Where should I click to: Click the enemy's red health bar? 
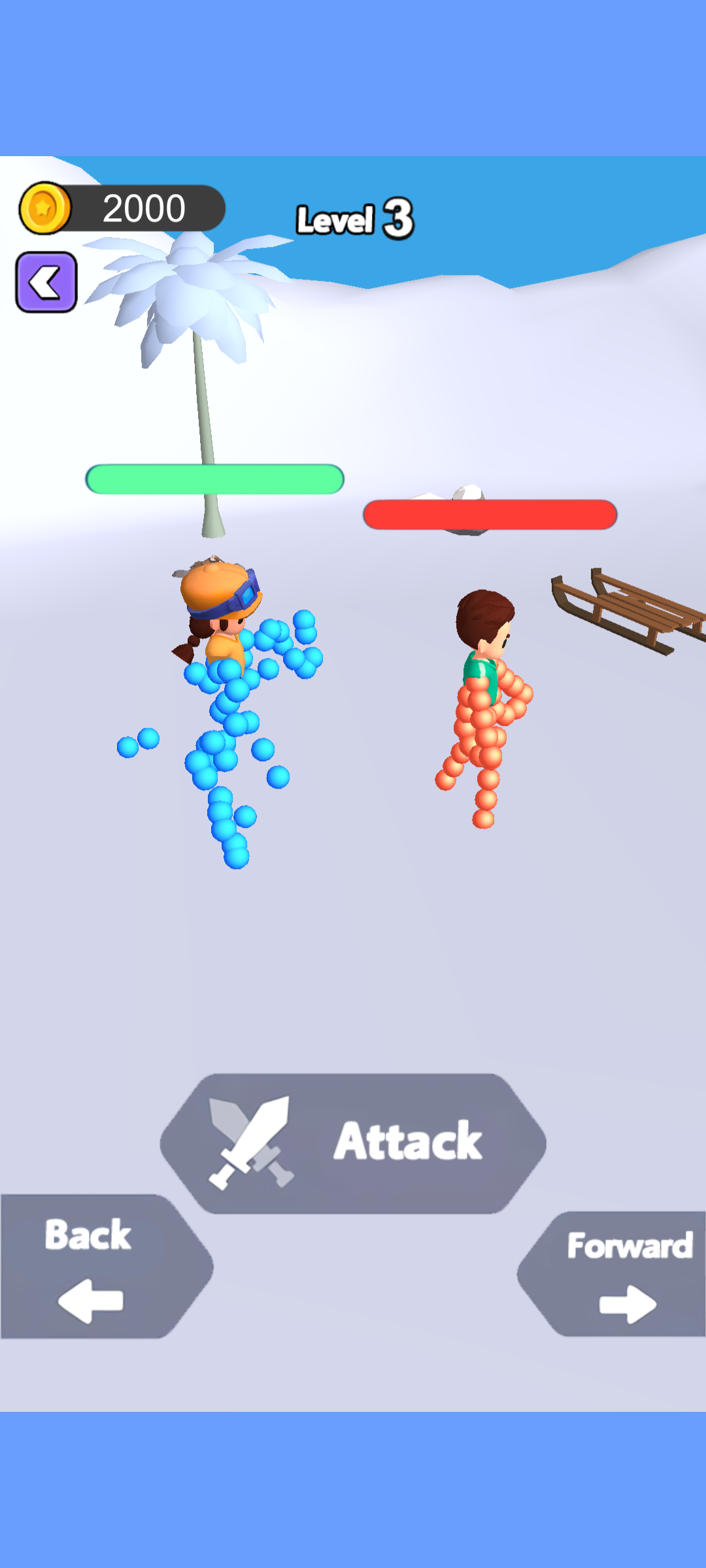pyautogui.click(x=489, y=515)
